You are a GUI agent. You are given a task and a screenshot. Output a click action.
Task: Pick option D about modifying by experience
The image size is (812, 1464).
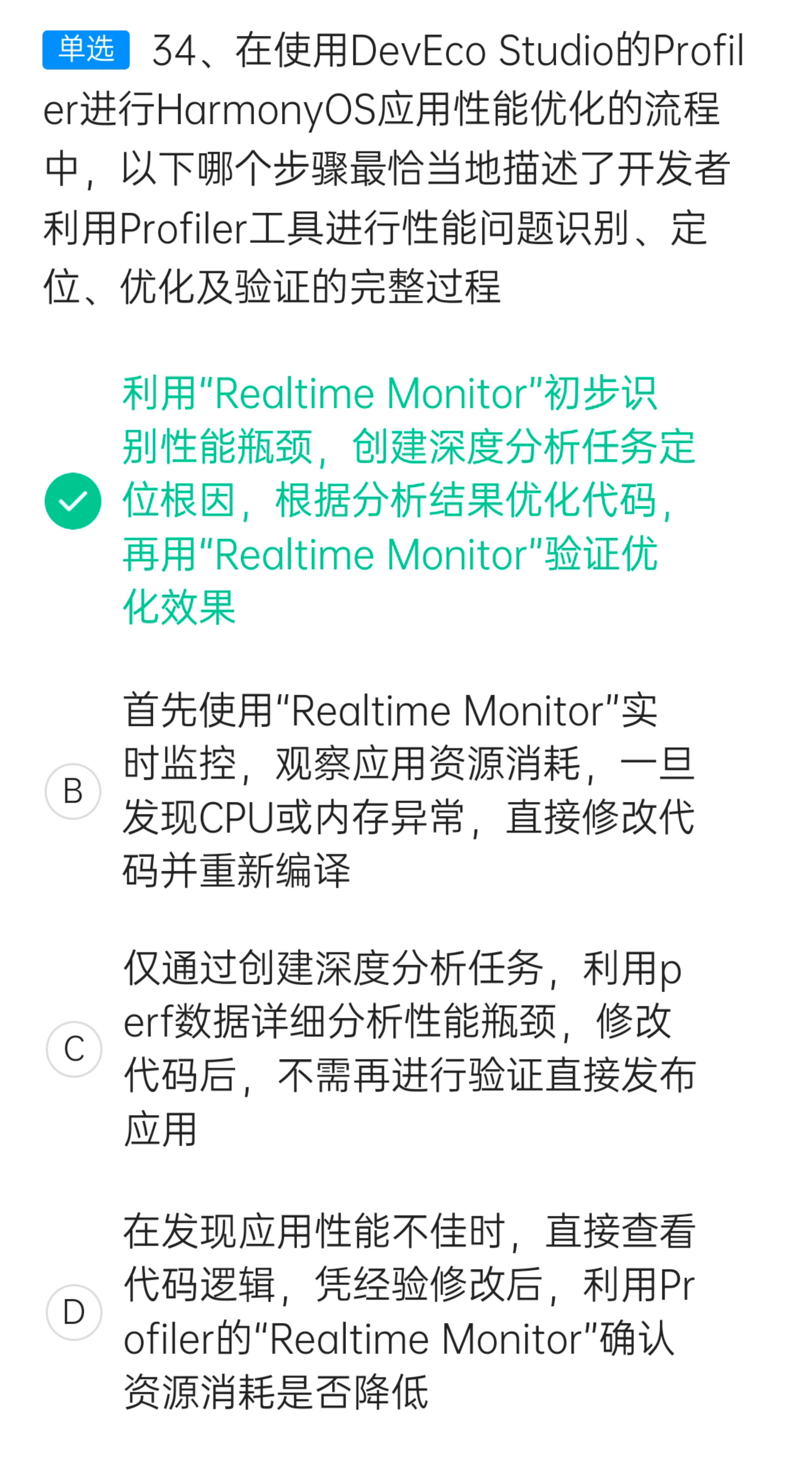coord(74,1312)
